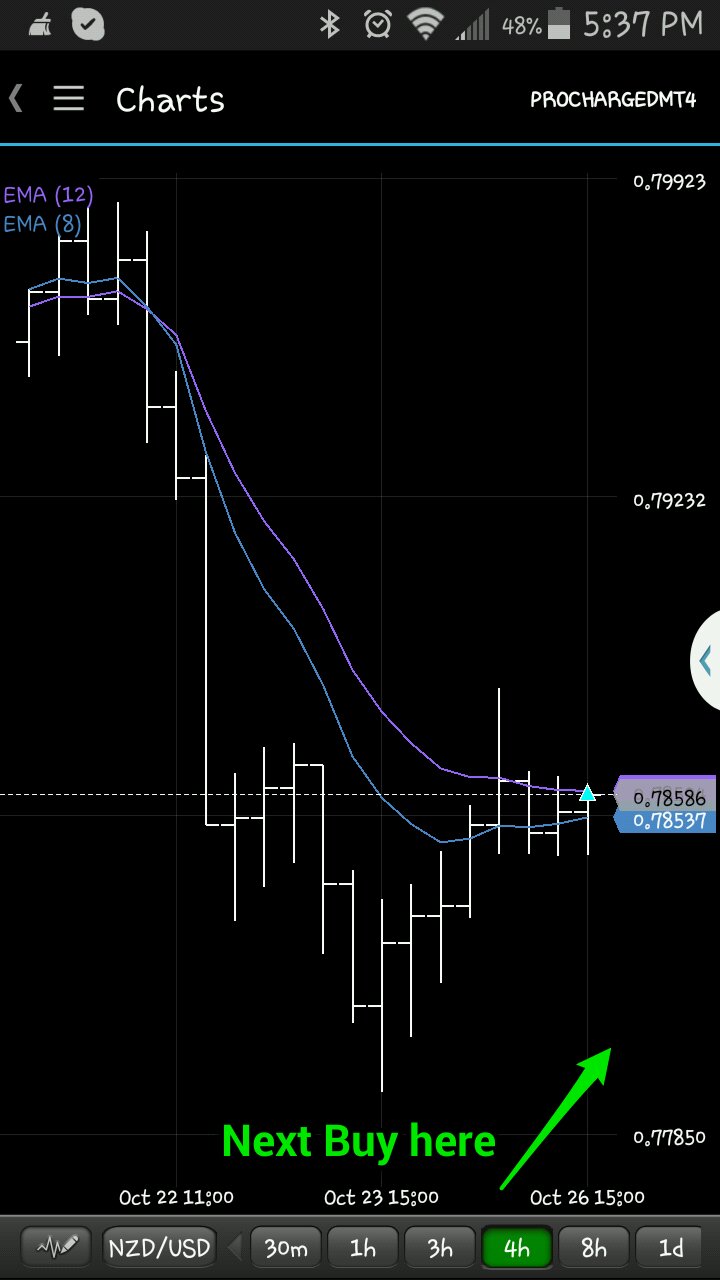The width and height of the screenshot is (720, 1280).
Task: Switch on the 8h timeframe
Action: (x=593, y=1246)
